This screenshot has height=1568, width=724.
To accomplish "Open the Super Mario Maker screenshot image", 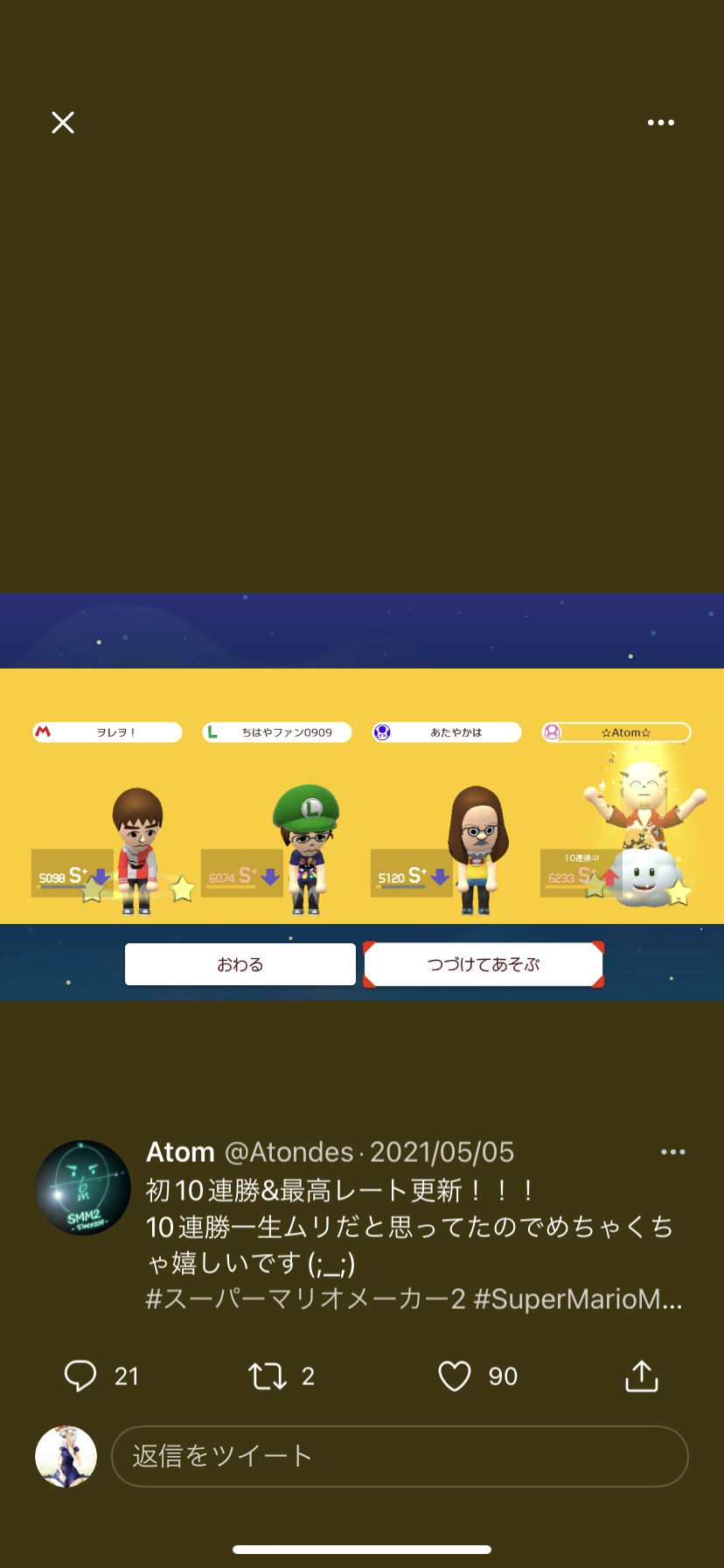I will 362,796.
